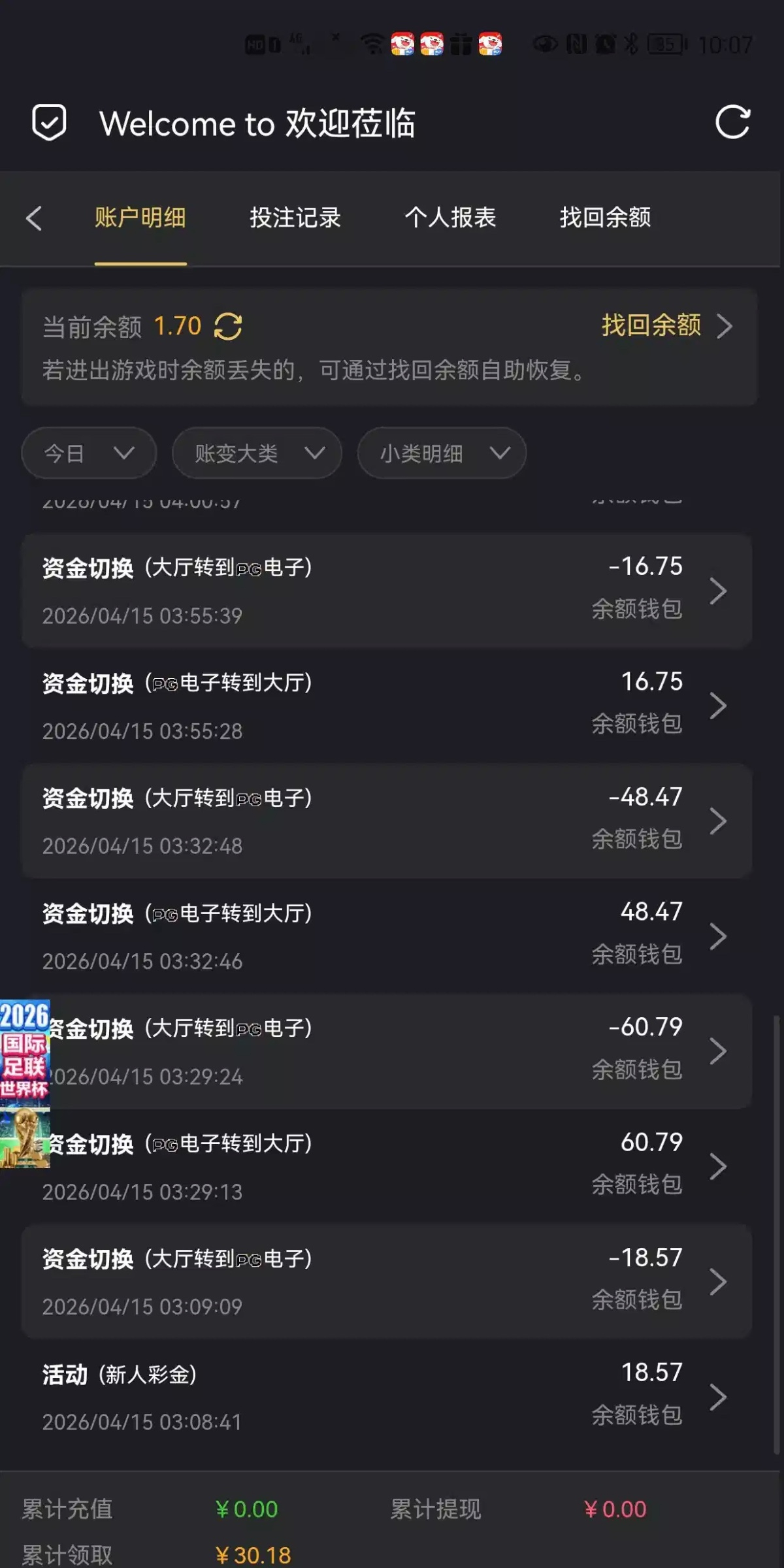Refresh the current balance 1.70
This screenshot has width=784, height=1568.
click(x=228, y=327)
